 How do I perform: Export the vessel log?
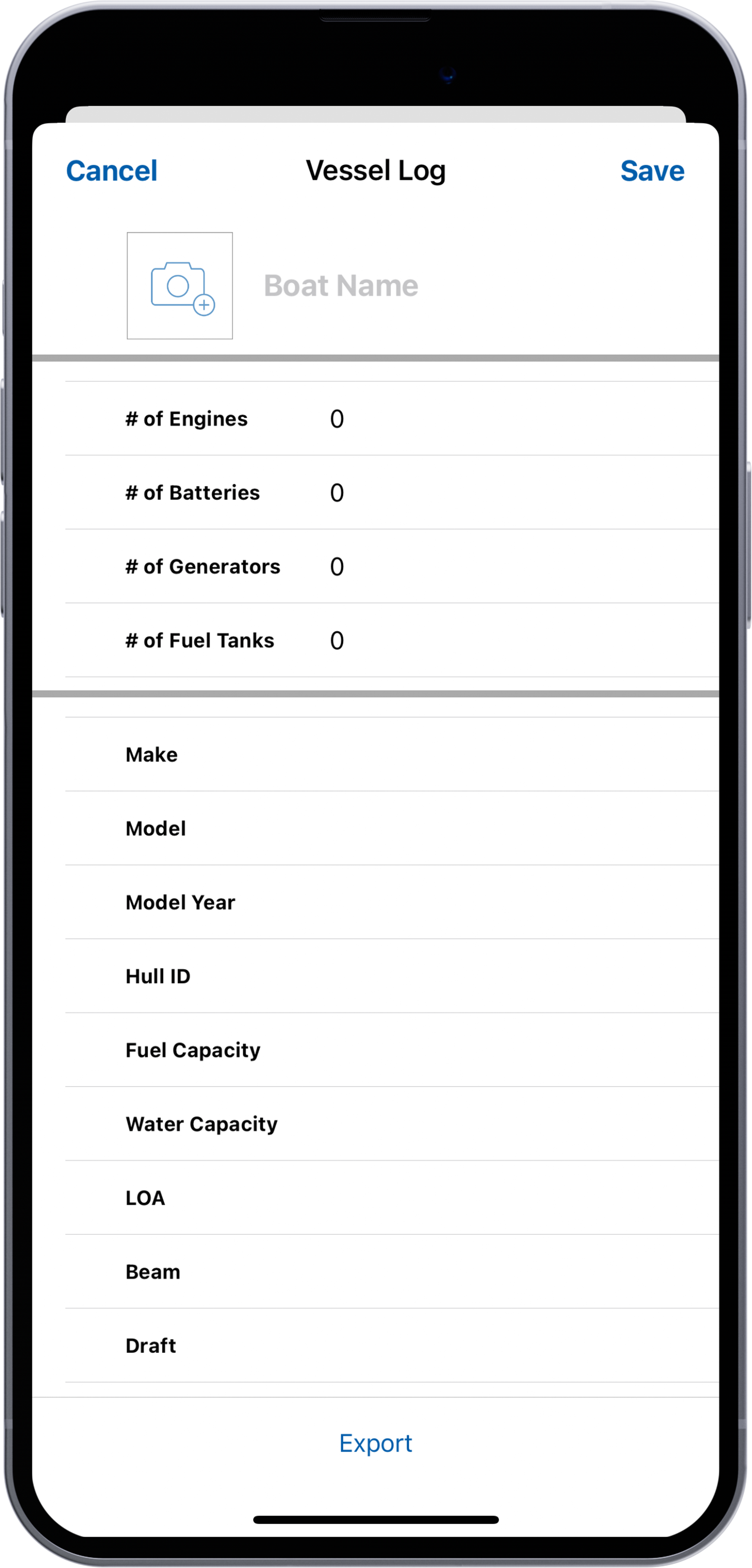(376, 1443)
